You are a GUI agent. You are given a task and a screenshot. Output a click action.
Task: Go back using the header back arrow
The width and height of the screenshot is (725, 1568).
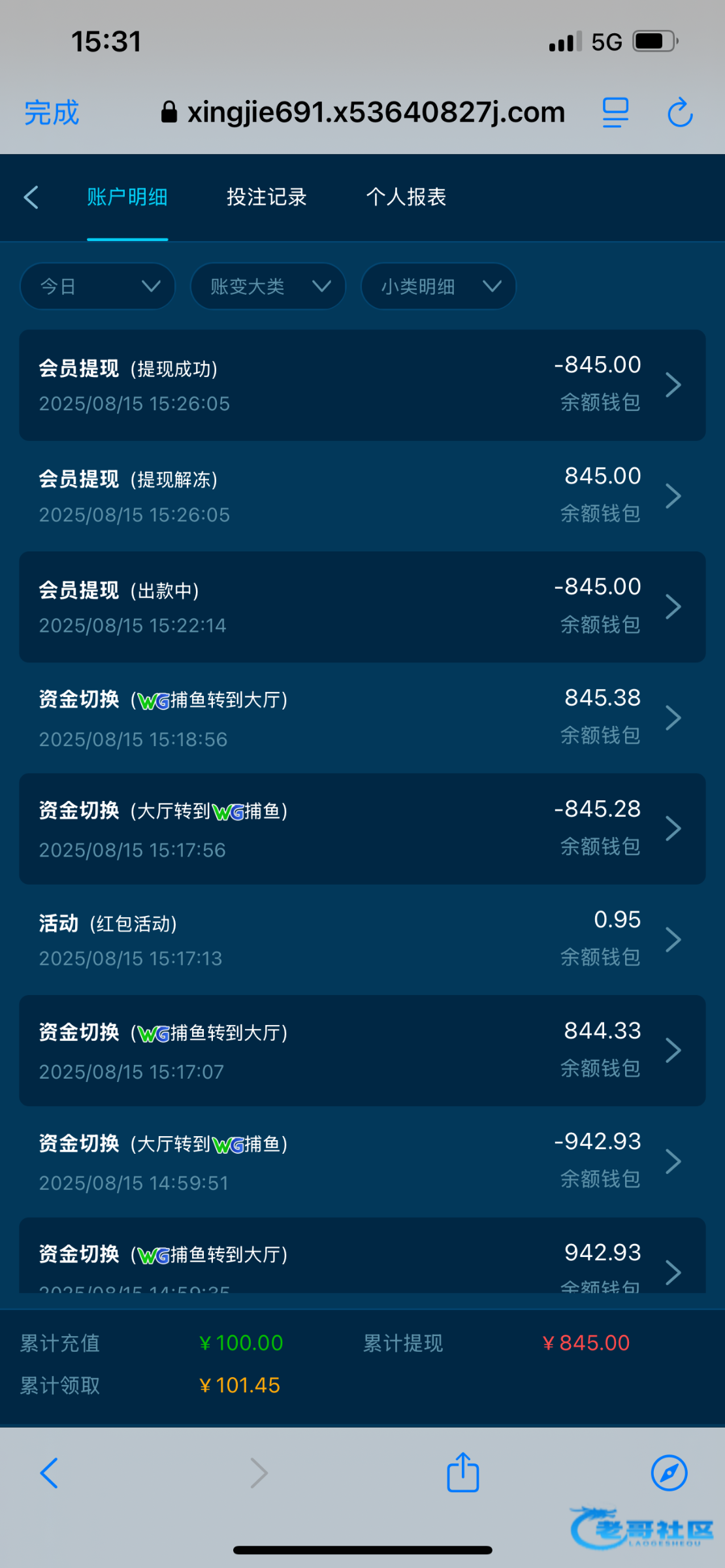tap(31, 197)
